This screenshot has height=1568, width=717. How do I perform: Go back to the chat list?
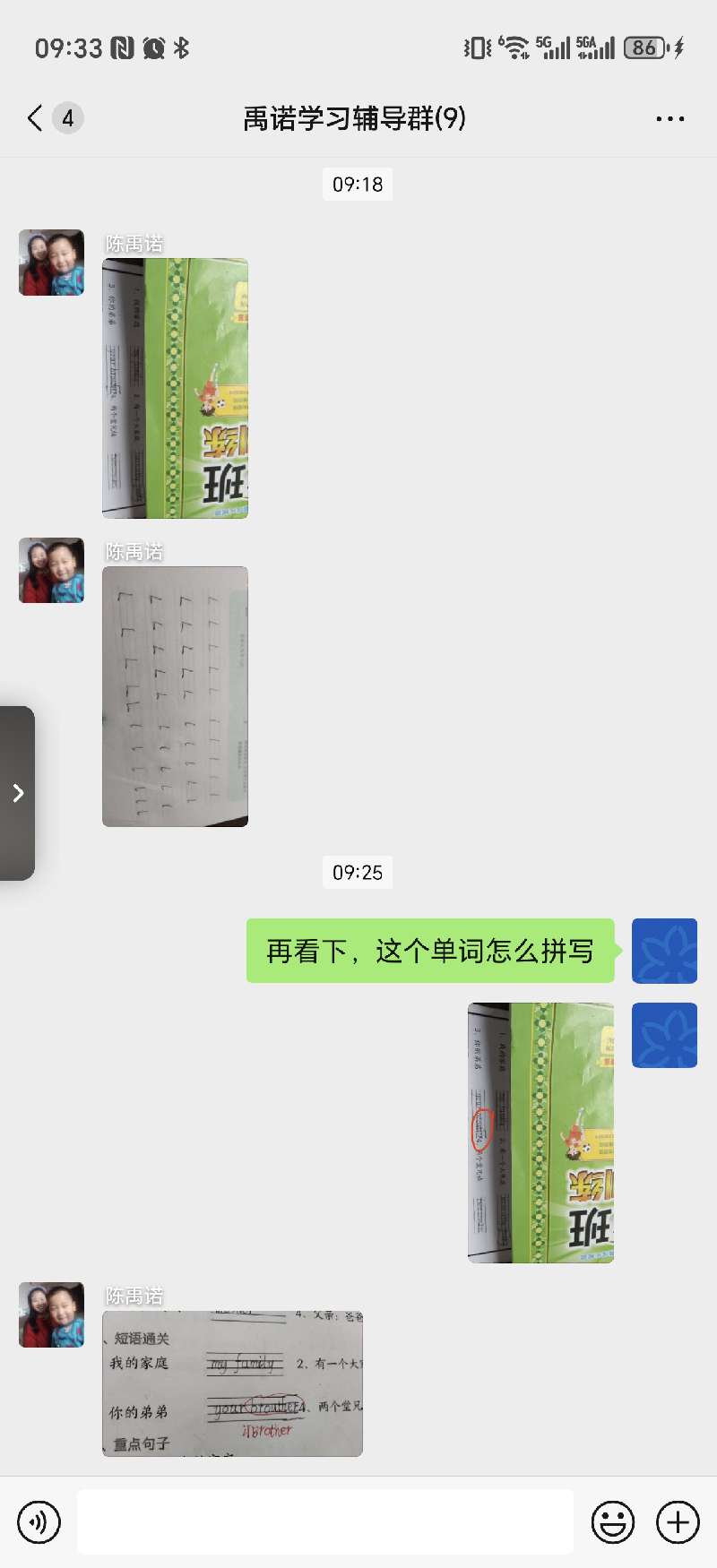(36, 118)
